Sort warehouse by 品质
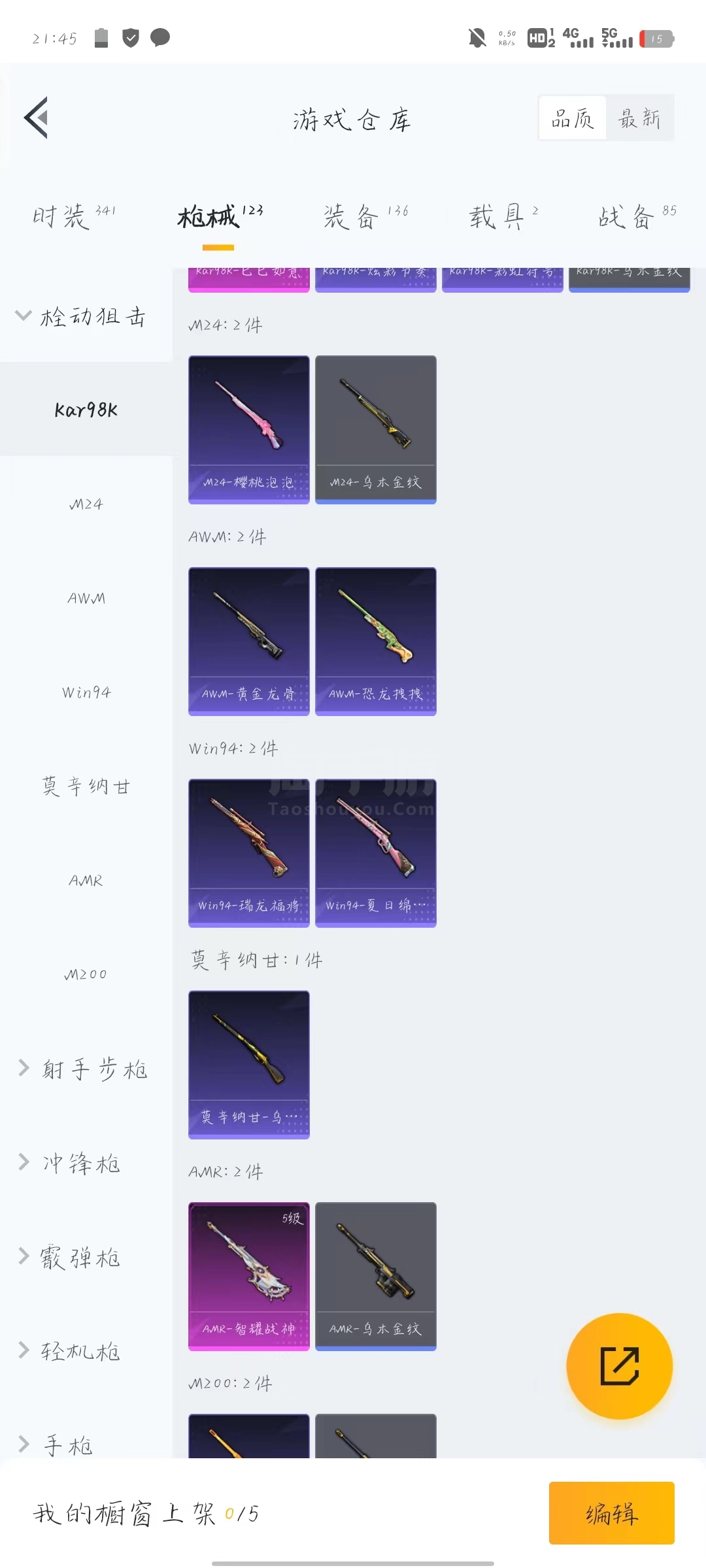Screen dimensions: 706x1568 coord(573,118)
